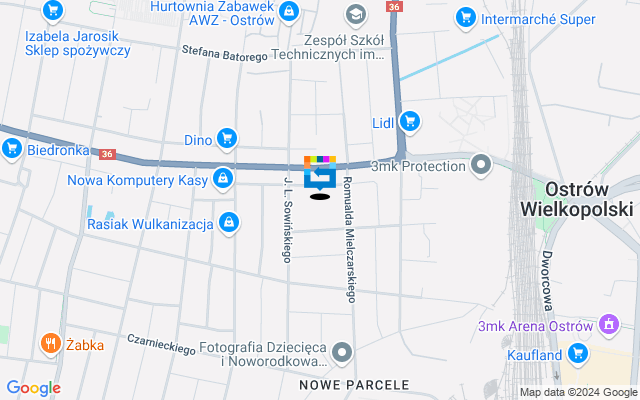Select the Dino shop pin
The image size is (640, 400).
(228, 139)
